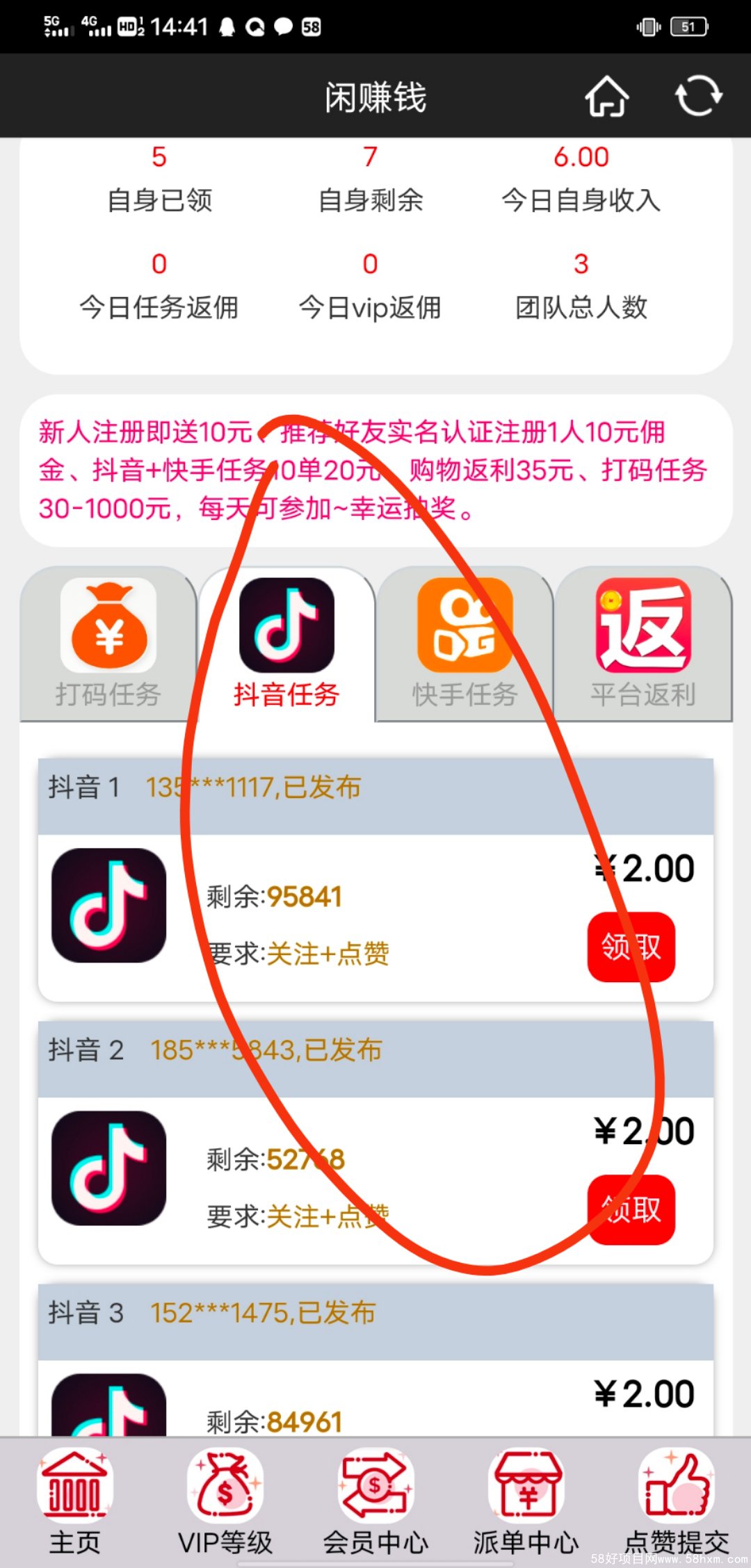Tap 领取 on the 抖音 2 task
This screenshot has height=1568, width=751.
tap(631, 1209)
